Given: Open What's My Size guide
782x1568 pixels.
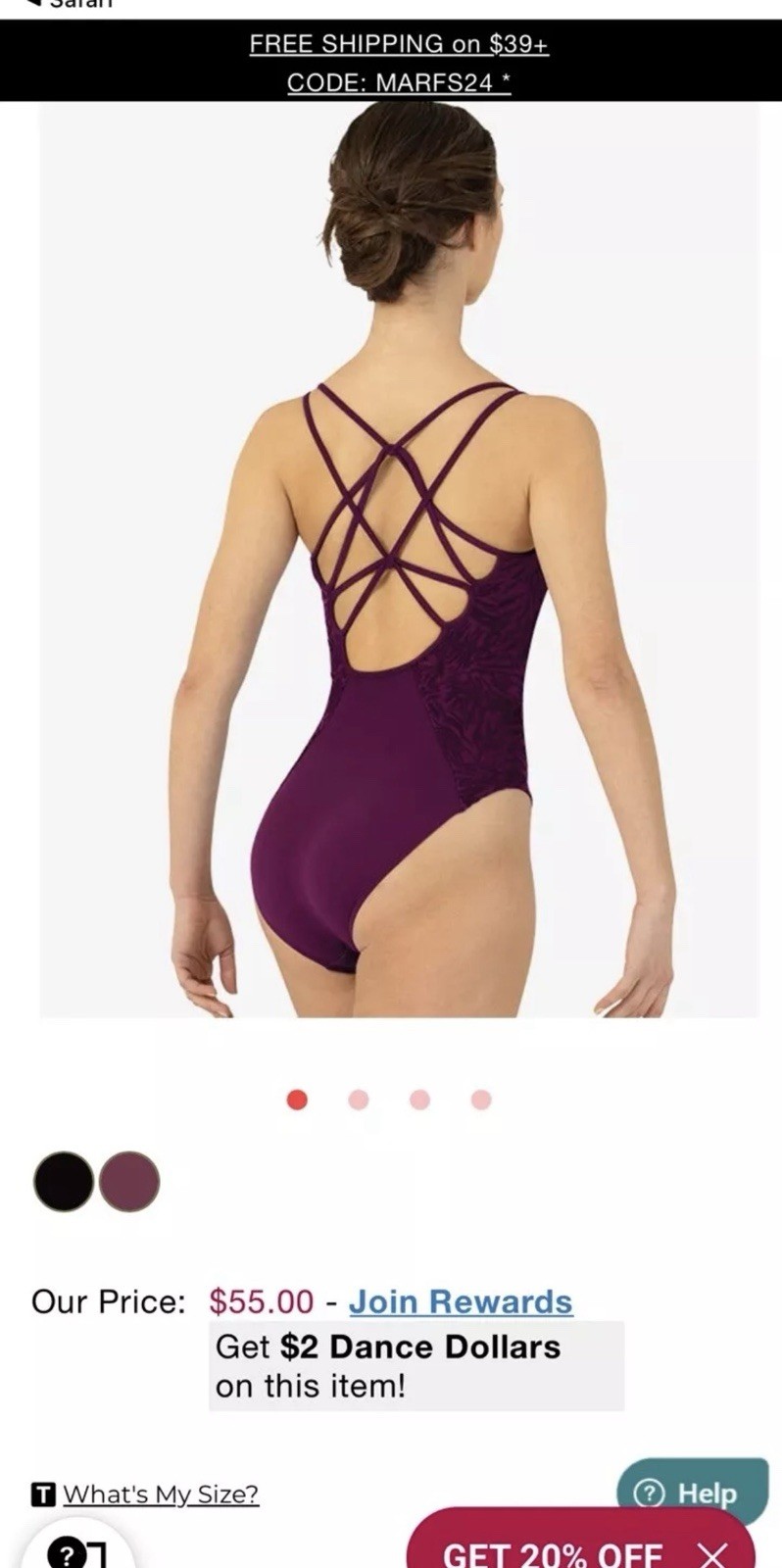Looking at the screenshot, I should coord(161,1494).
